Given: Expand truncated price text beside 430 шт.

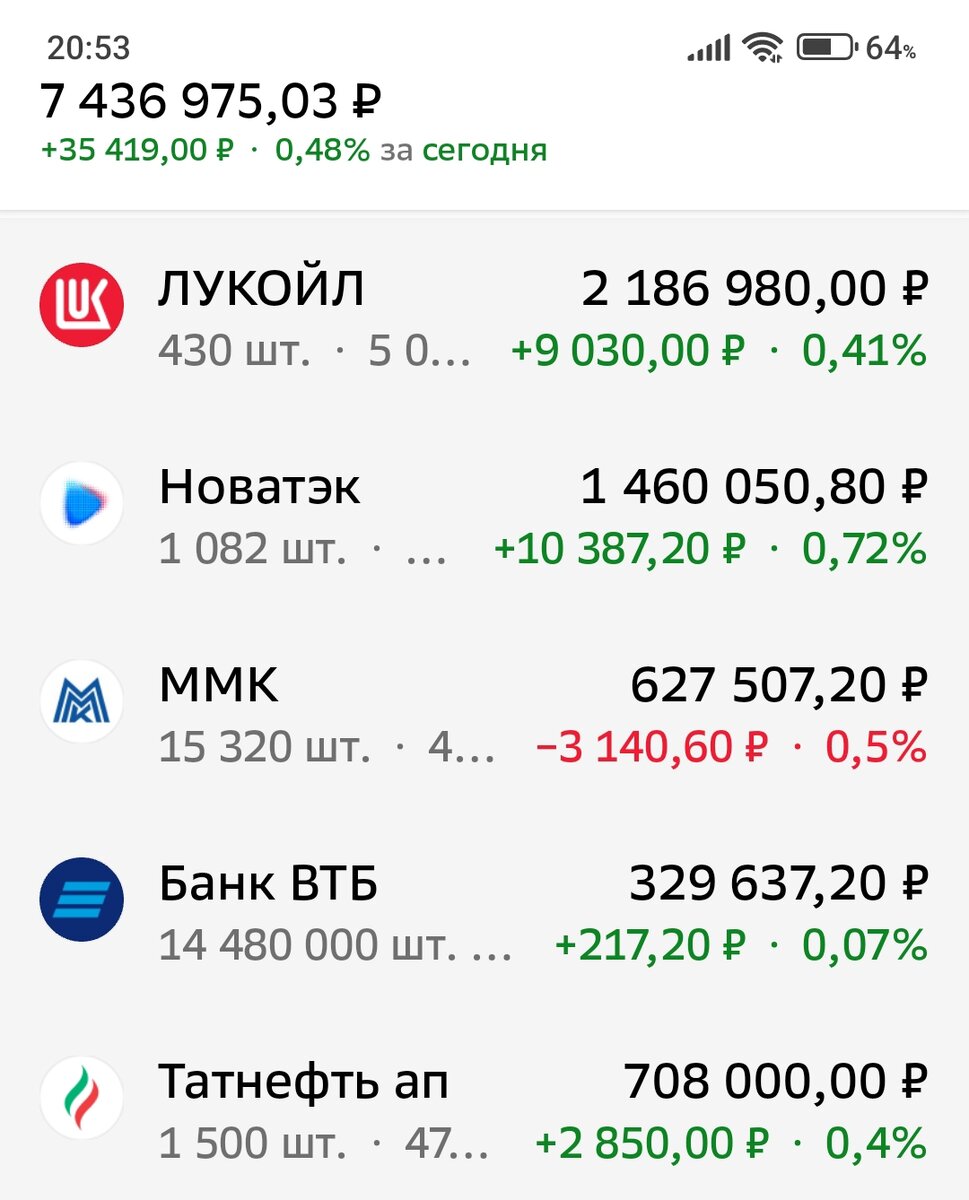Looking at the screenshot, I should point(420,351).
